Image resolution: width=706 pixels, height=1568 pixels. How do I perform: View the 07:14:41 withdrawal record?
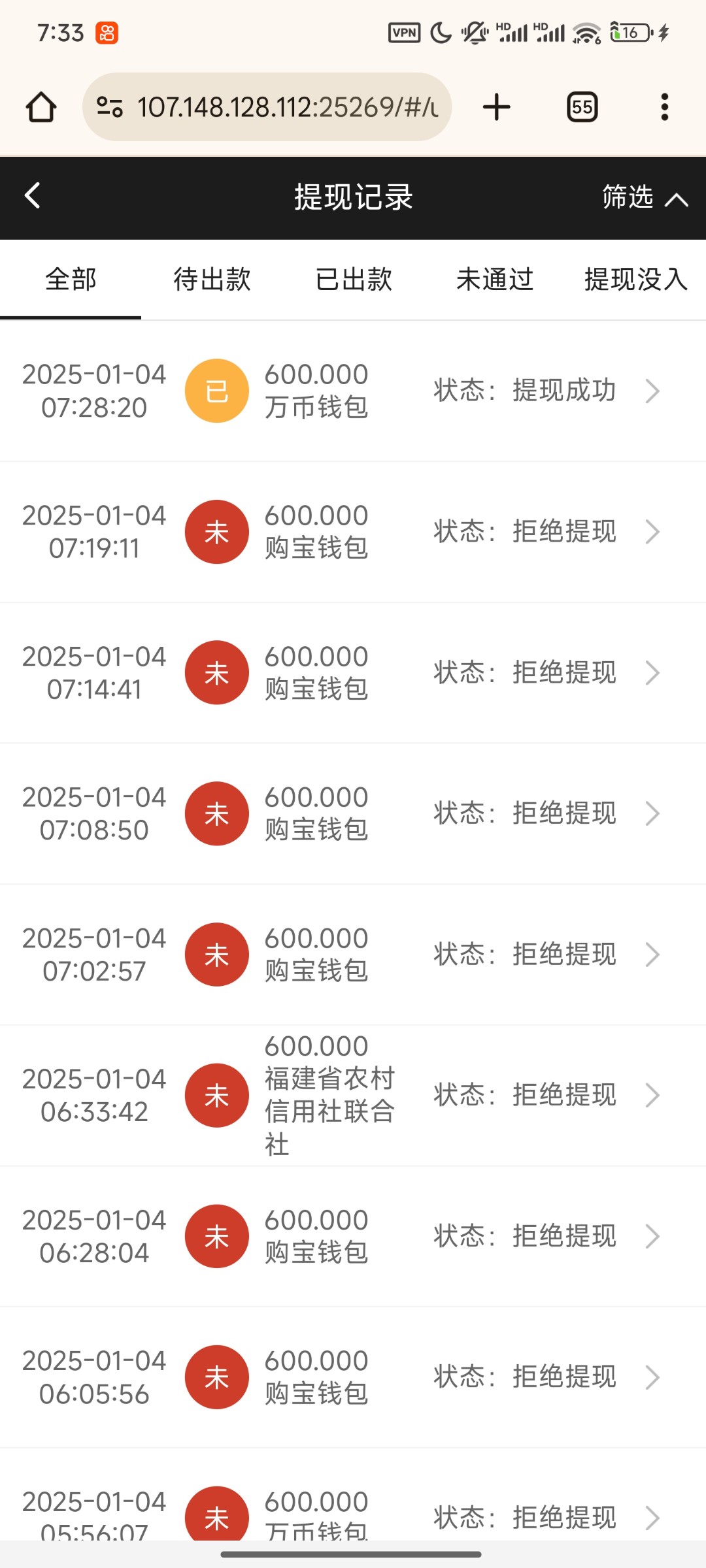353,673
